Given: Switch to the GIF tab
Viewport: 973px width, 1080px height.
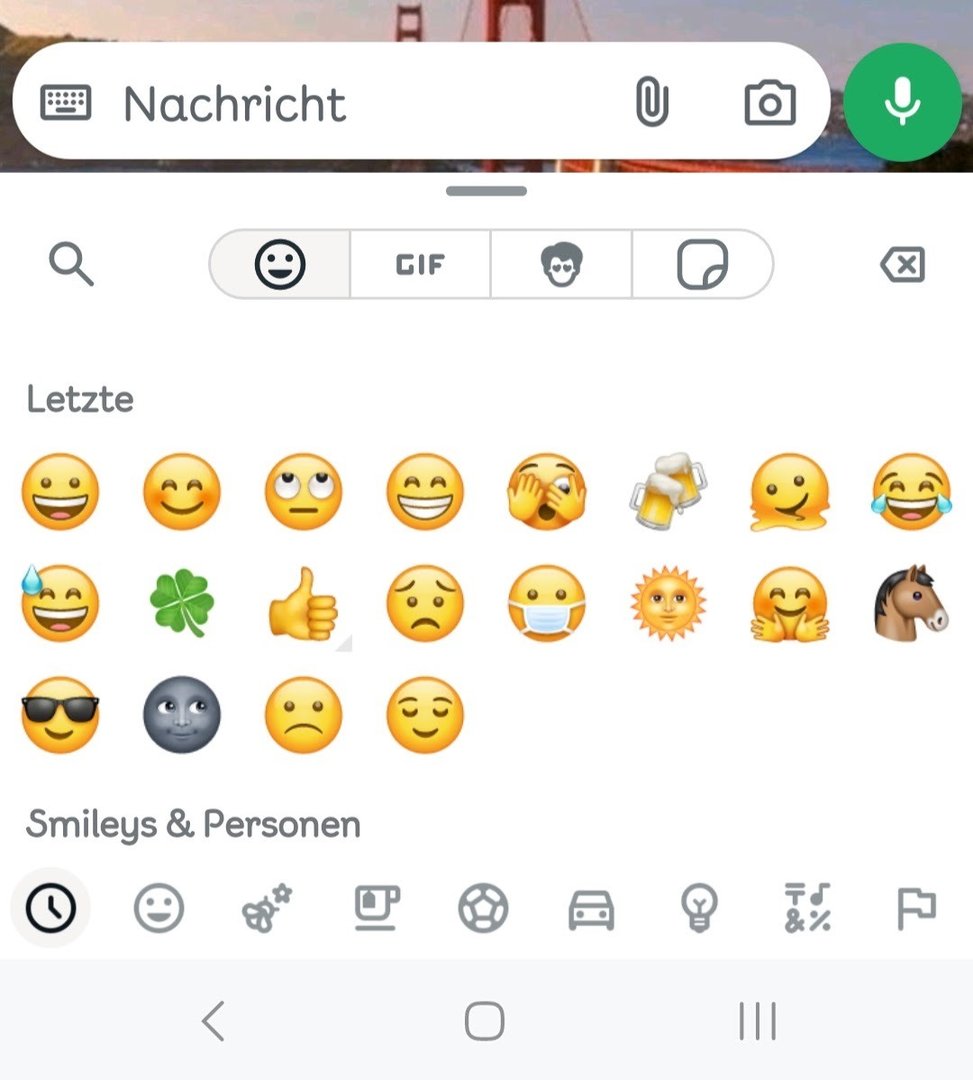Looking at the screenshot, I should click(420, 265).
